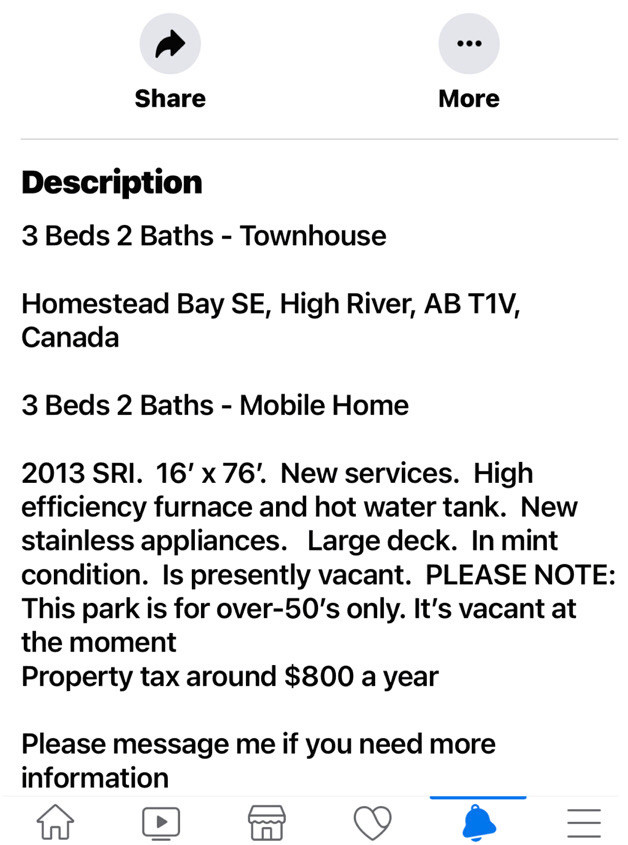Open the hamburger menu tab

pos(584,822)
